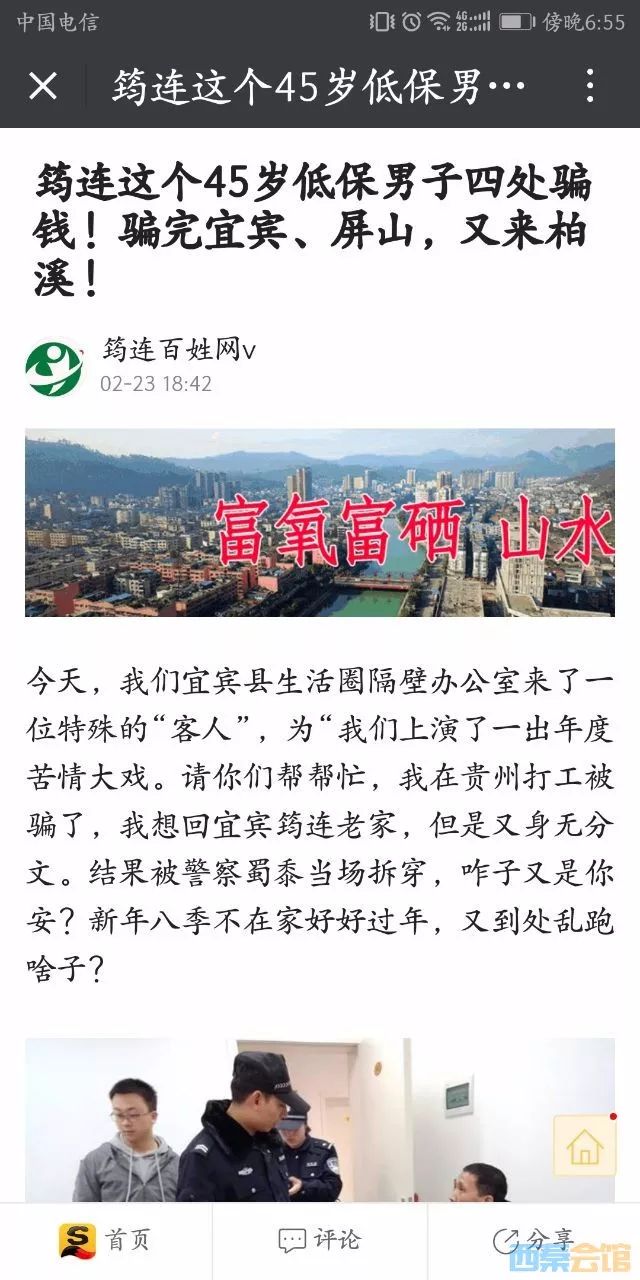Viewport: 640px width, 1280px height.
Task: Close the article page
Action: 43,87
